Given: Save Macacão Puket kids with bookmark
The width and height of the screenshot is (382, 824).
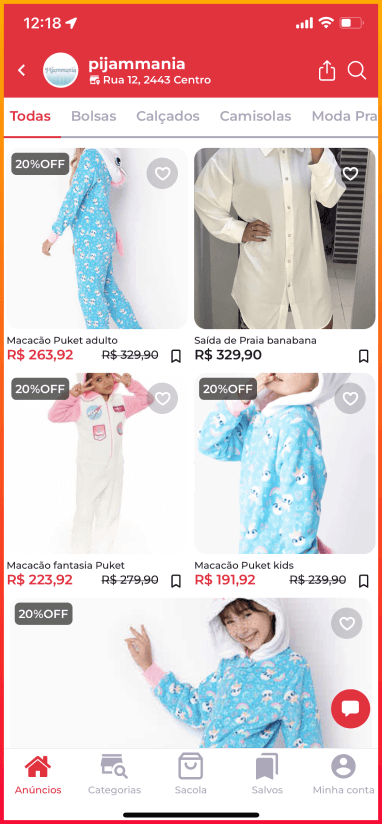Looking at the screenshot, I should click(364, 581).
